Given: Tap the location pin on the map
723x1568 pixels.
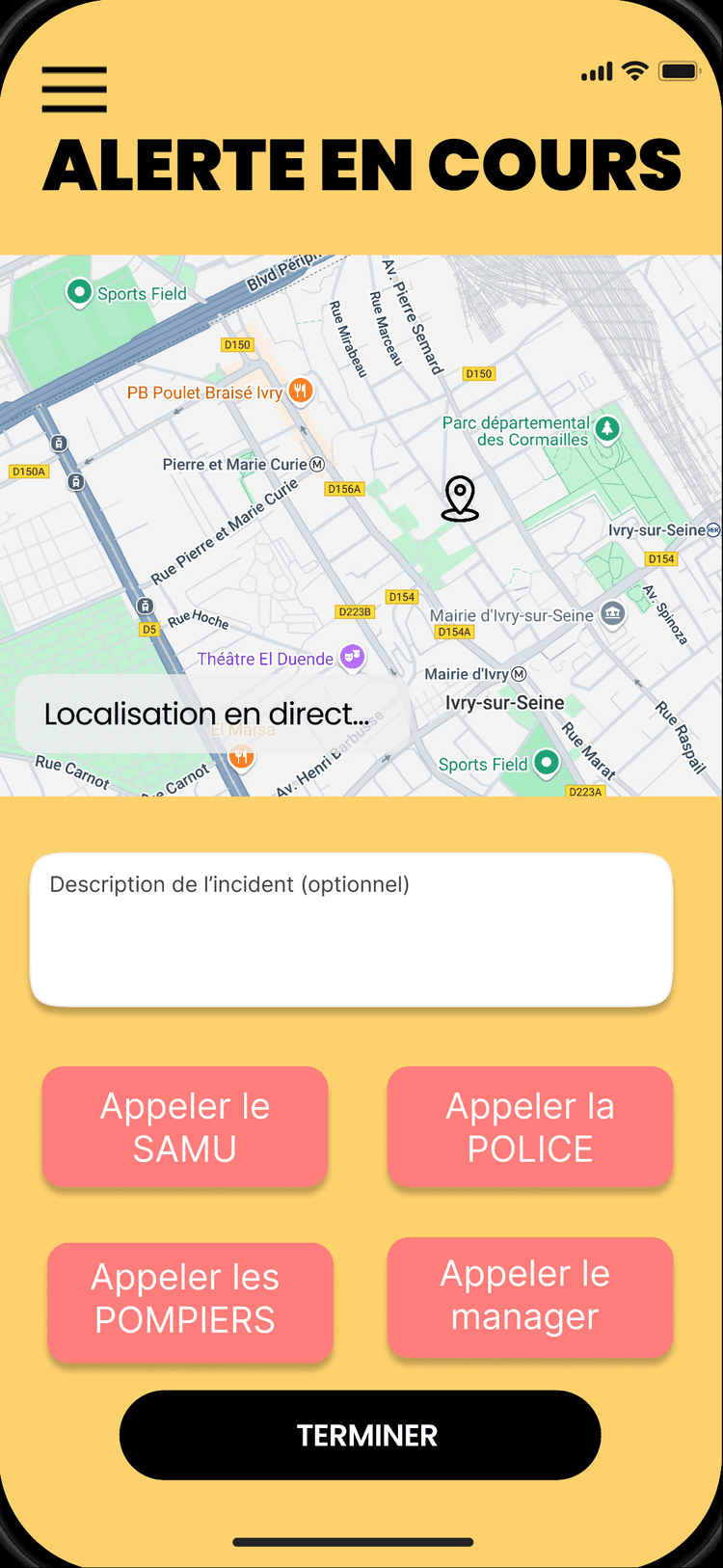Looking at the screenshot, I should coord(460,499).
